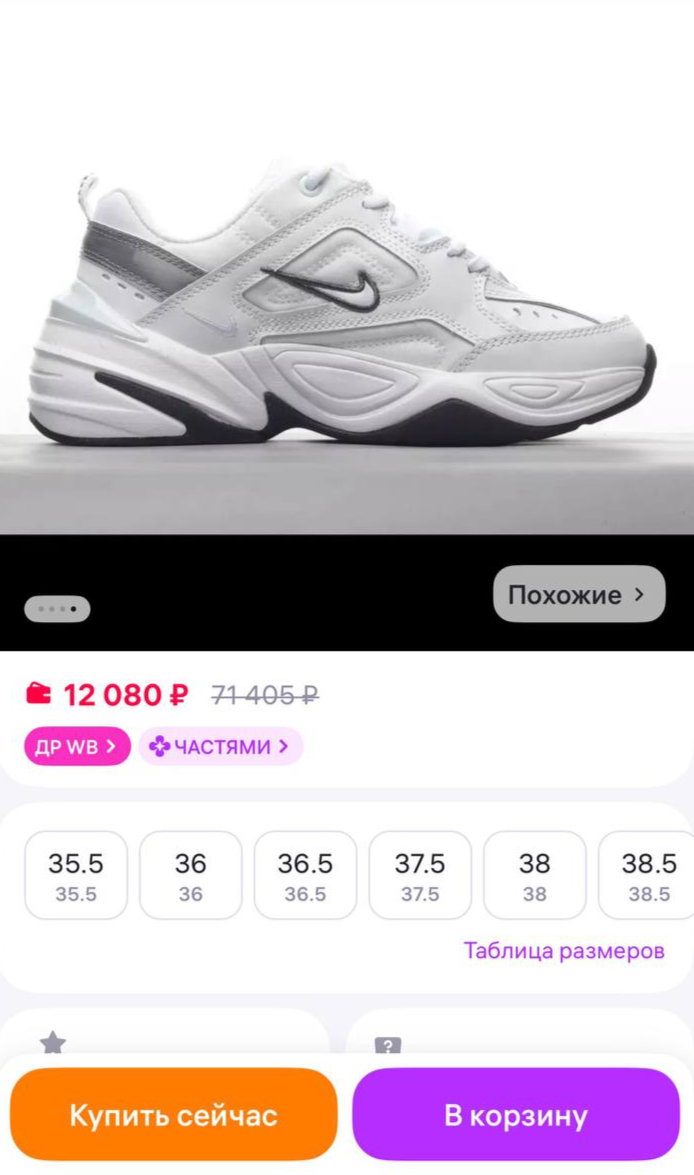Viewport: 694px width, 1175px height.
Task: Open the Таблица размеров size chart
Action: click(564, 950)
